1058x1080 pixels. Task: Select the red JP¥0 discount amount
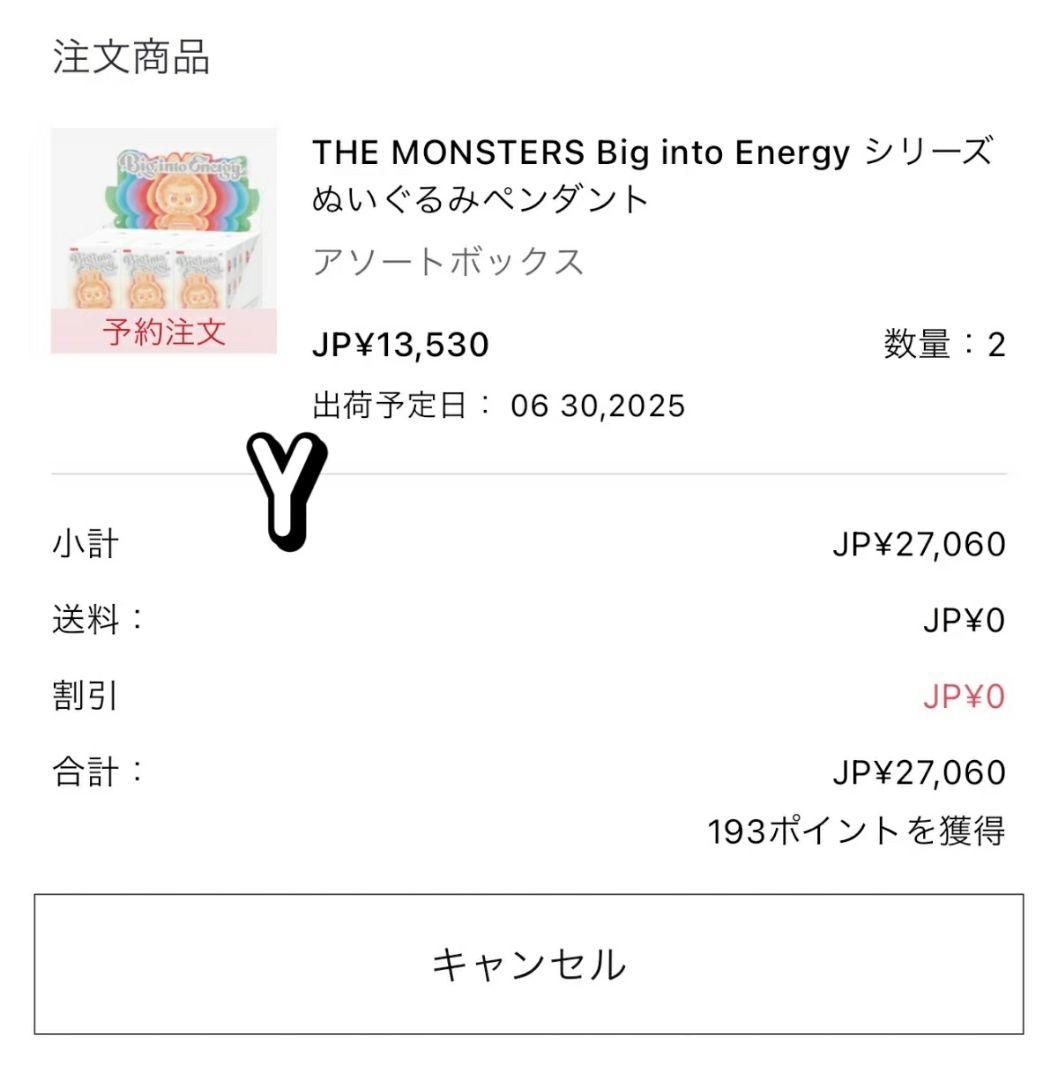point(966,695)
